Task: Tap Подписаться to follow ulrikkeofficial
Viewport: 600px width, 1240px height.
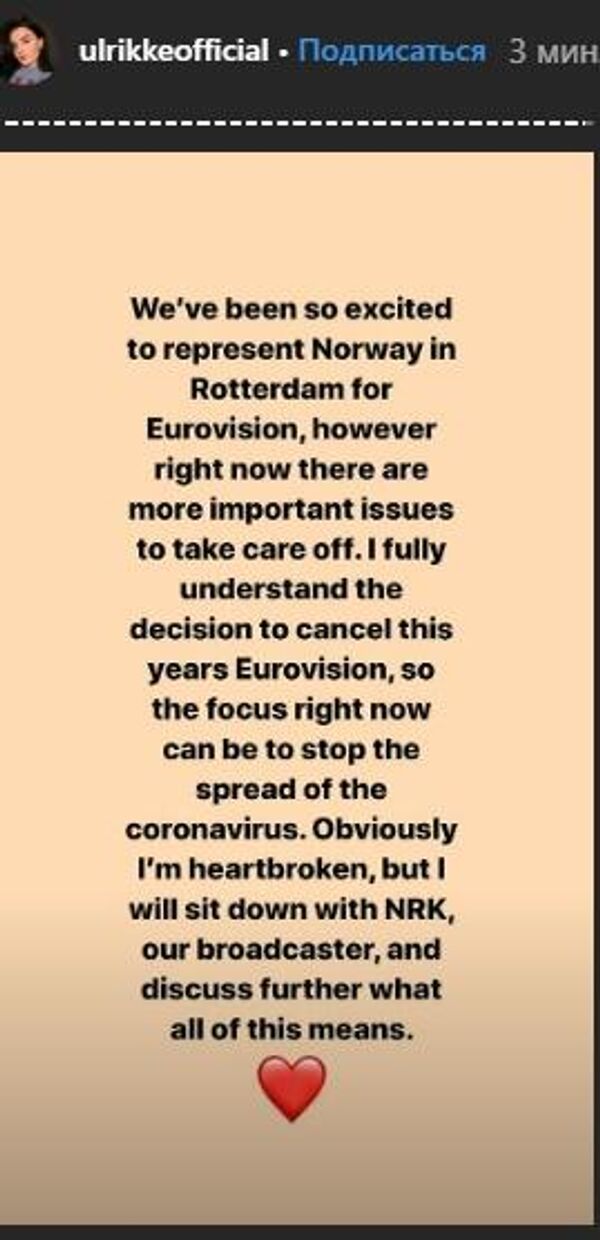Action: coord(392,51)
